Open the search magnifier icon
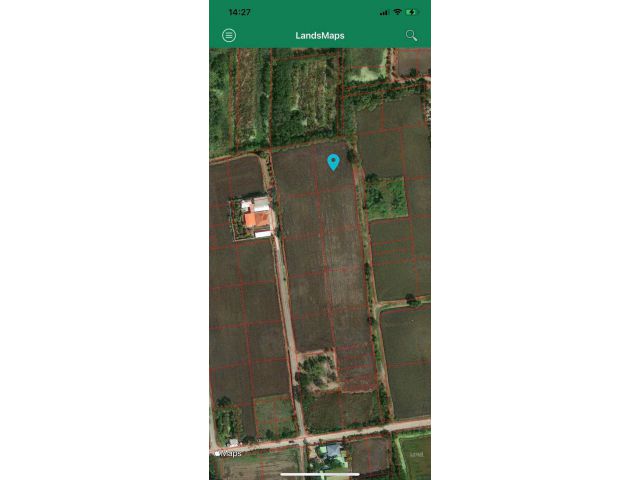This screenshot has width=640, height=480. coord(411,36)
